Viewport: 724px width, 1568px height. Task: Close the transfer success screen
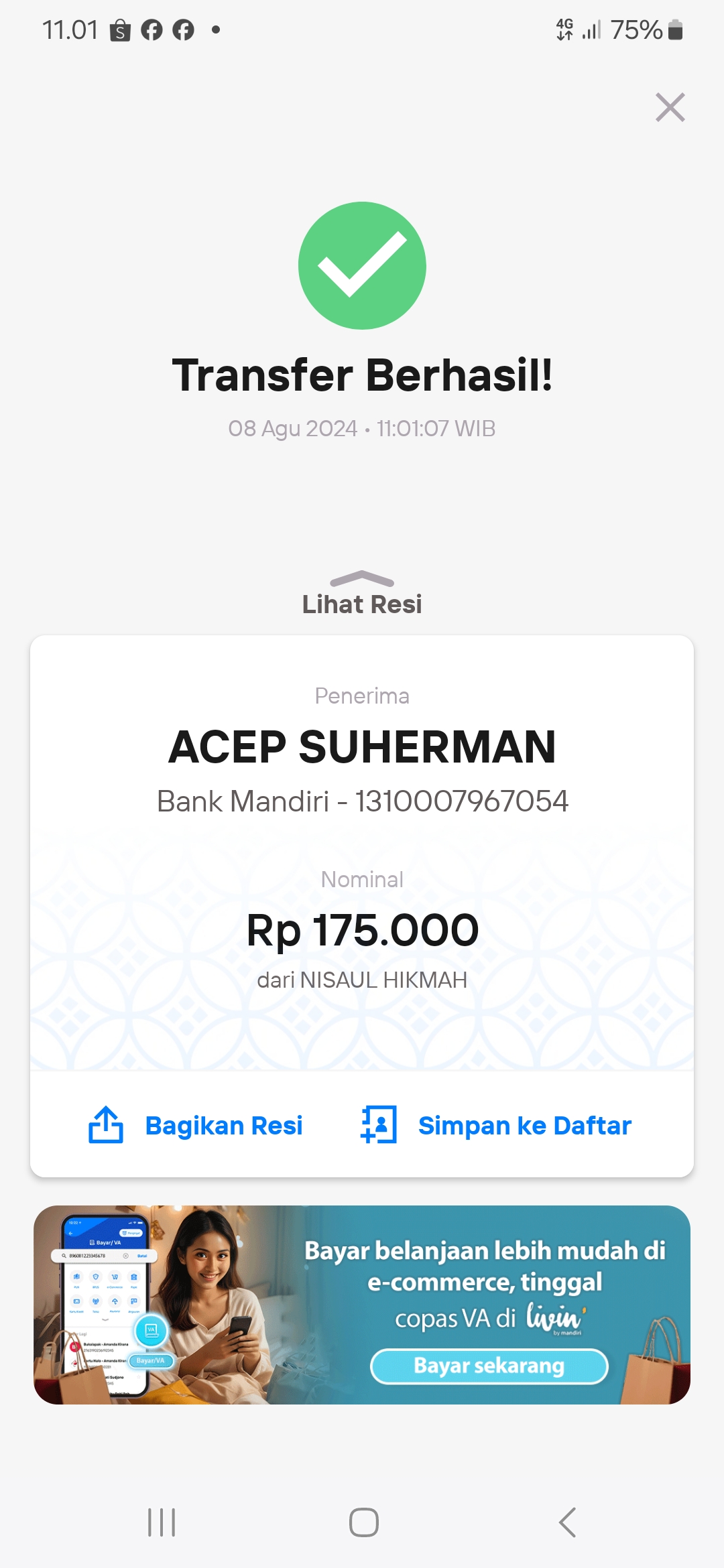[670, 107]
